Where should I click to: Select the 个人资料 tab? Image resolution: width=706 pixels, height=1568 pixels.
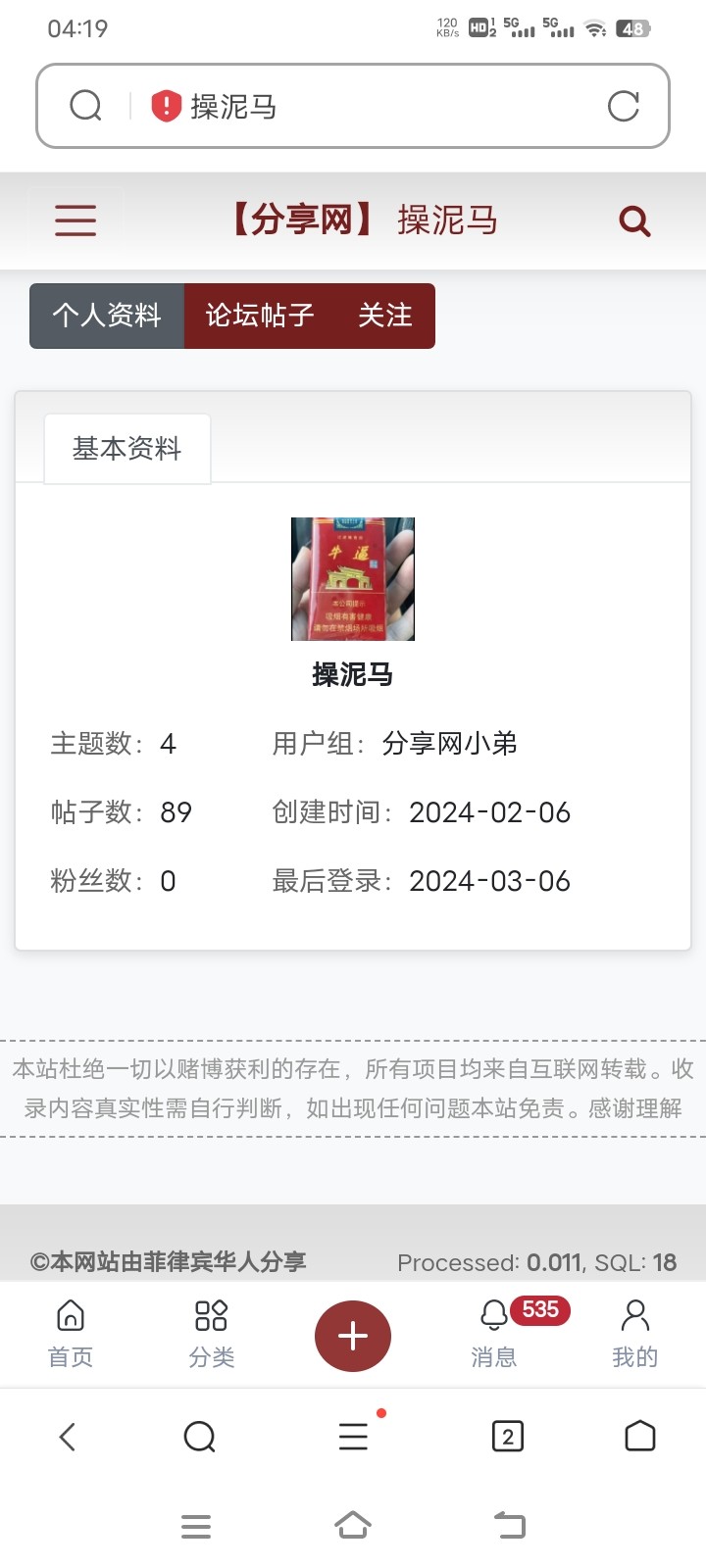(107, 316)
